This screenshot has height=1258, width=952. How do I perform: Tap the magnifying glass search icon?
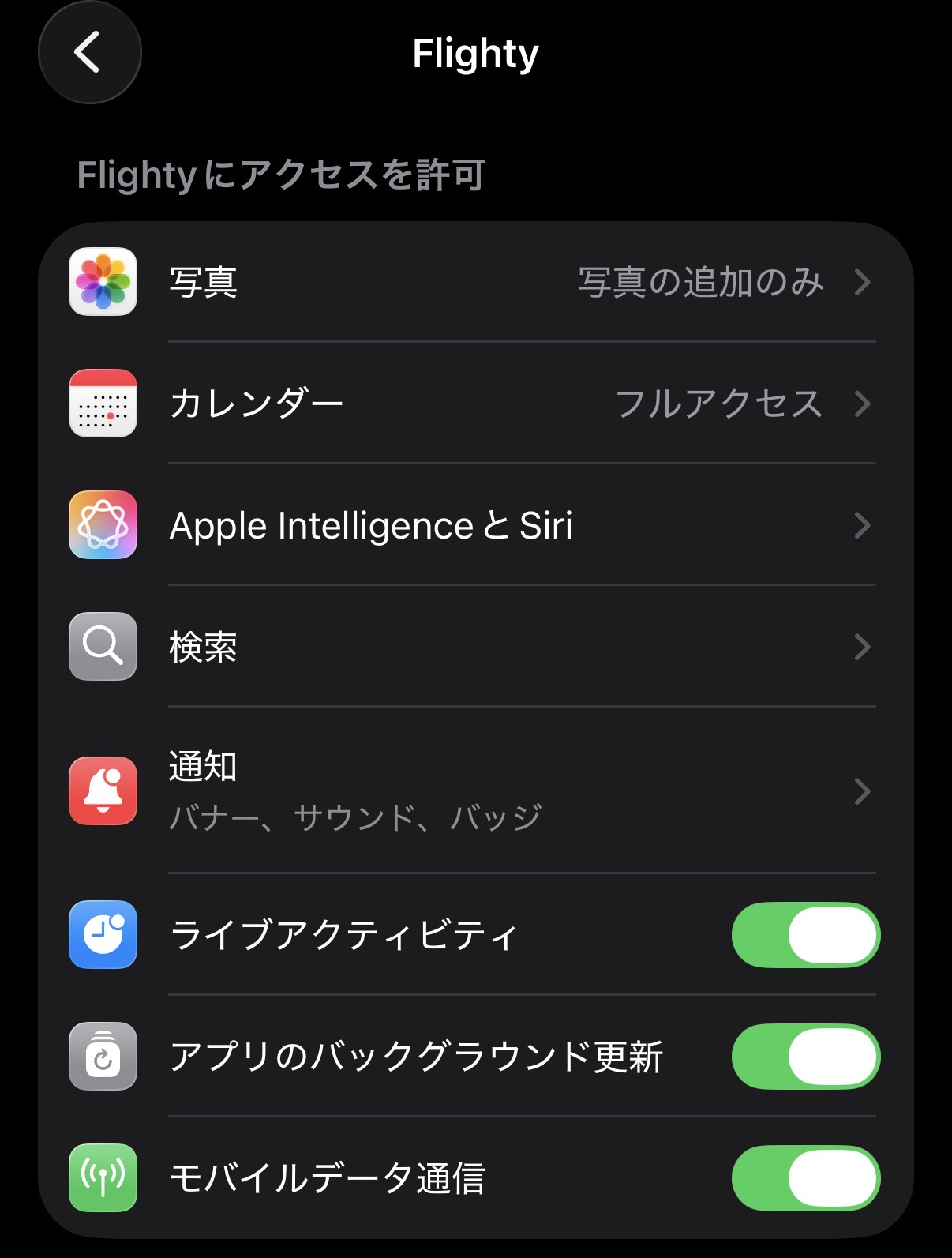click(x=103, y=648)
